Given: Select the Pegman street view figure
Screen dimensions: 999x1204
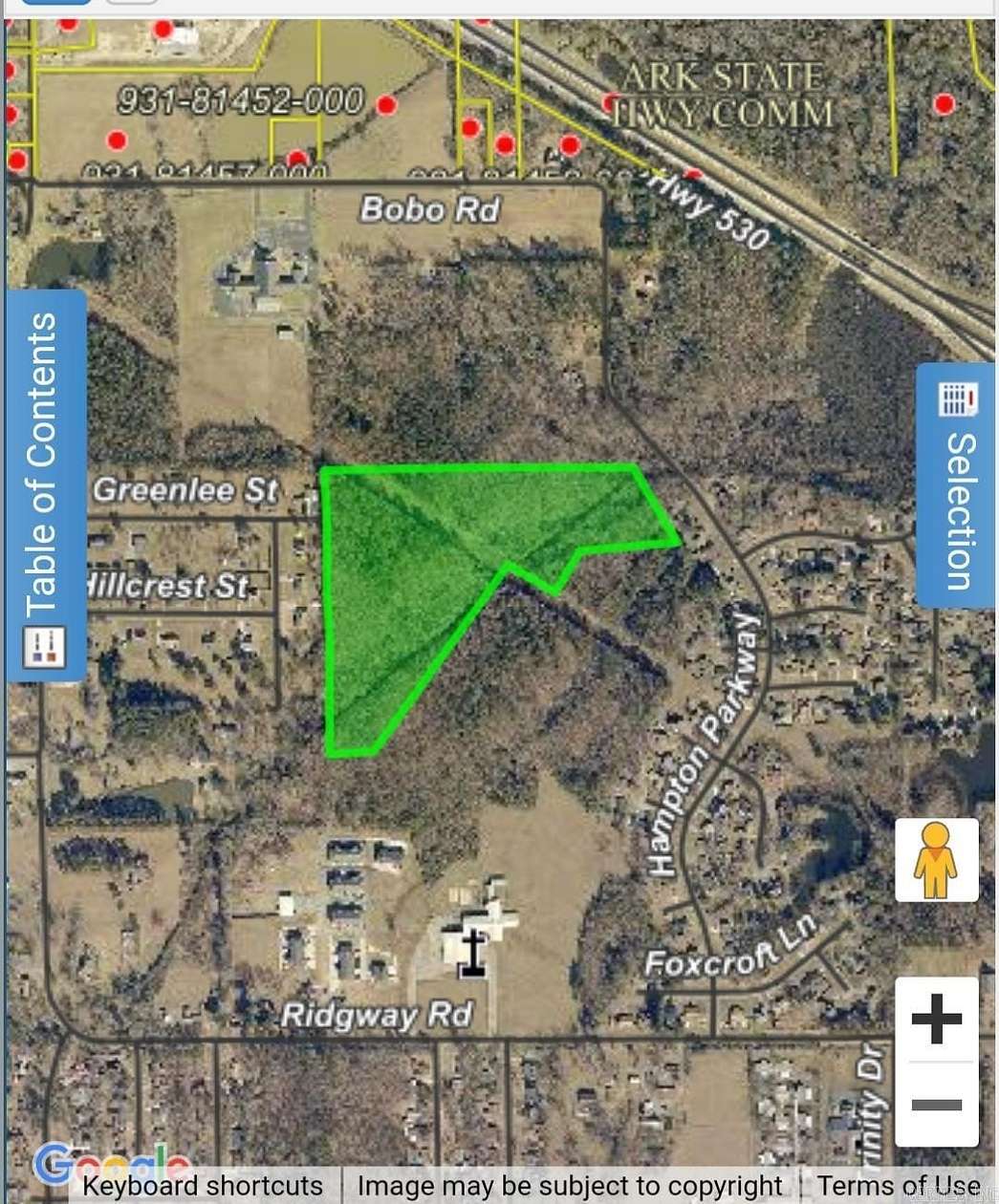Looking at the screenshot, I should pyautogui.click(x=937, y=857).
